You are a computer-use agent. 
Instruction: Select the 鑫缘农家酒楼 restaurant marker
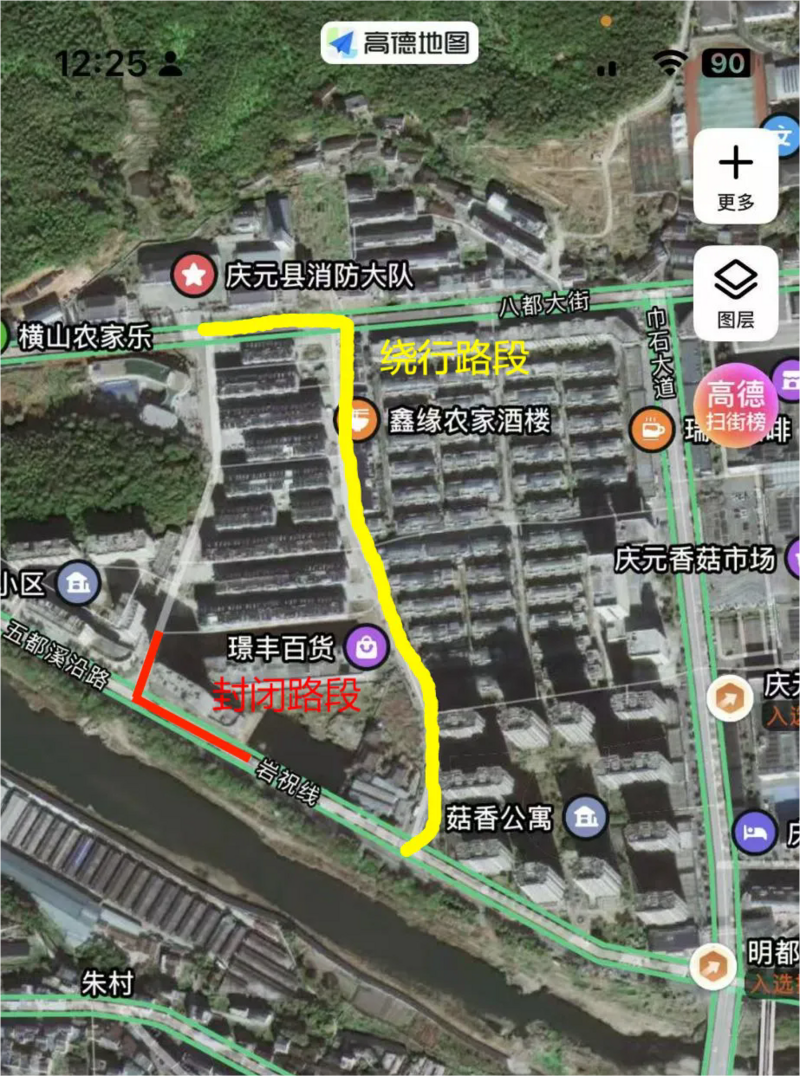(x=357, y=421)
